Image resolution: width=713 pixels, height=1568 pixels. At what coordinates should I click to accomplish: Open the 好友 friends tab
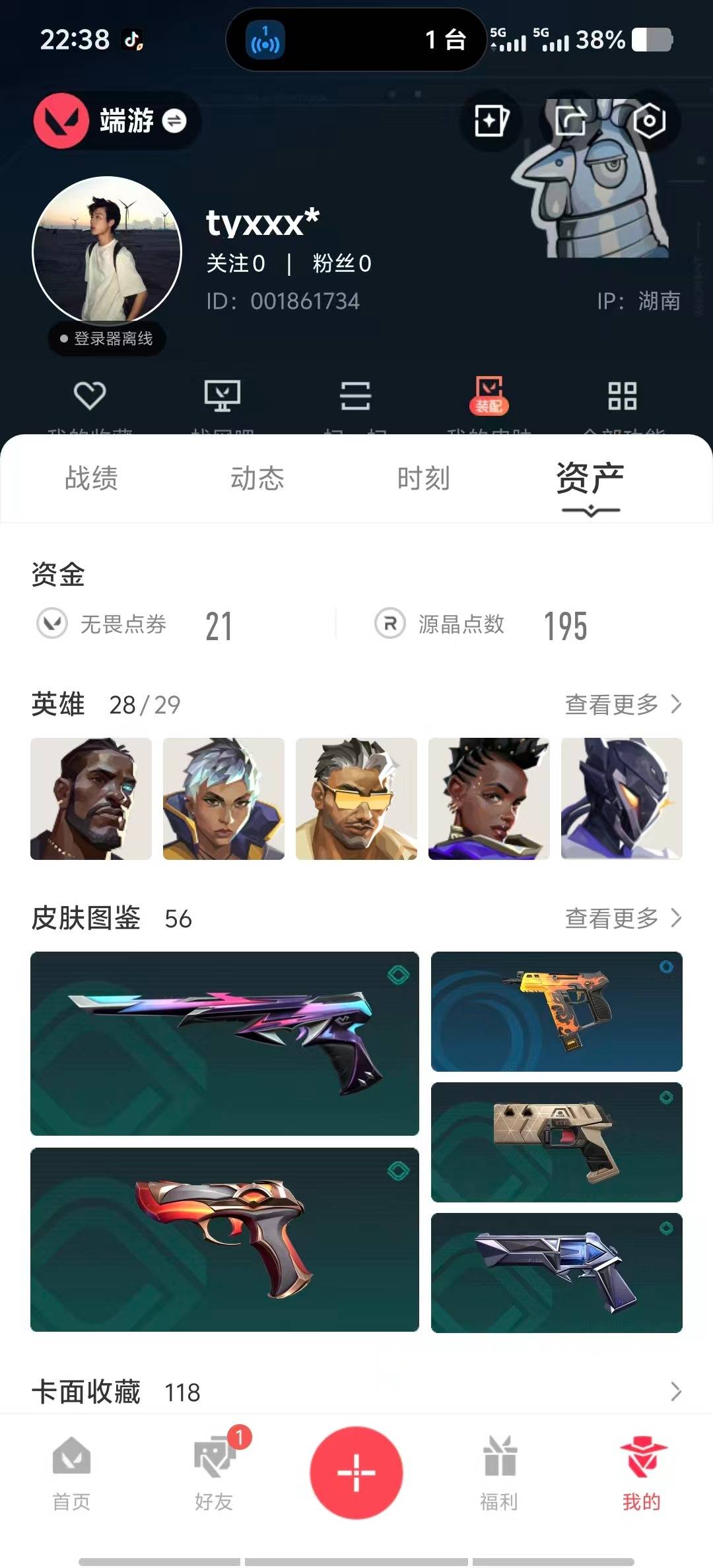[214, 1472]
